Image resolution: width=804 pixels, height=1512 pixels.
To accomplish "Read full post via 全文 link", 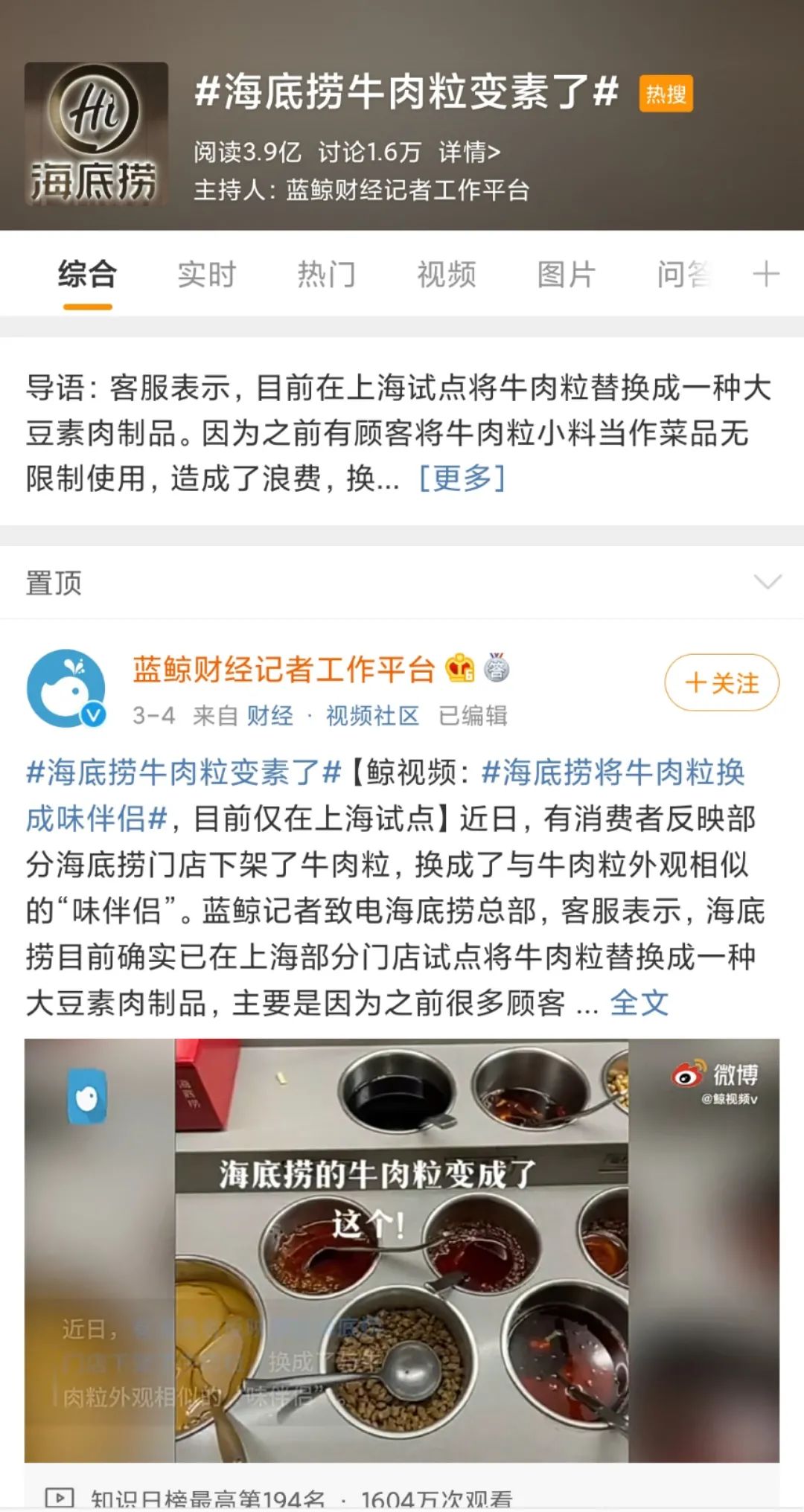I will coord(639,1003).
